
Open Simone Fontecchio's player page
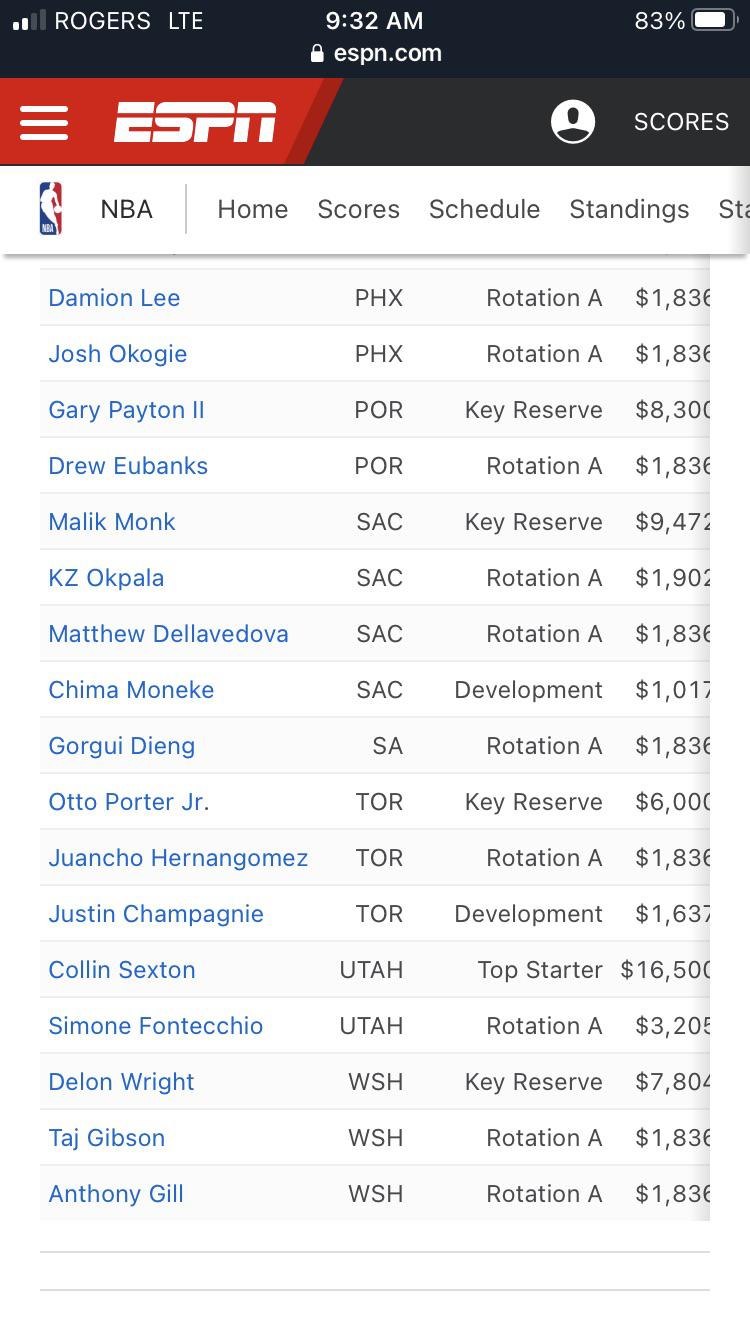click(156, 1026)
